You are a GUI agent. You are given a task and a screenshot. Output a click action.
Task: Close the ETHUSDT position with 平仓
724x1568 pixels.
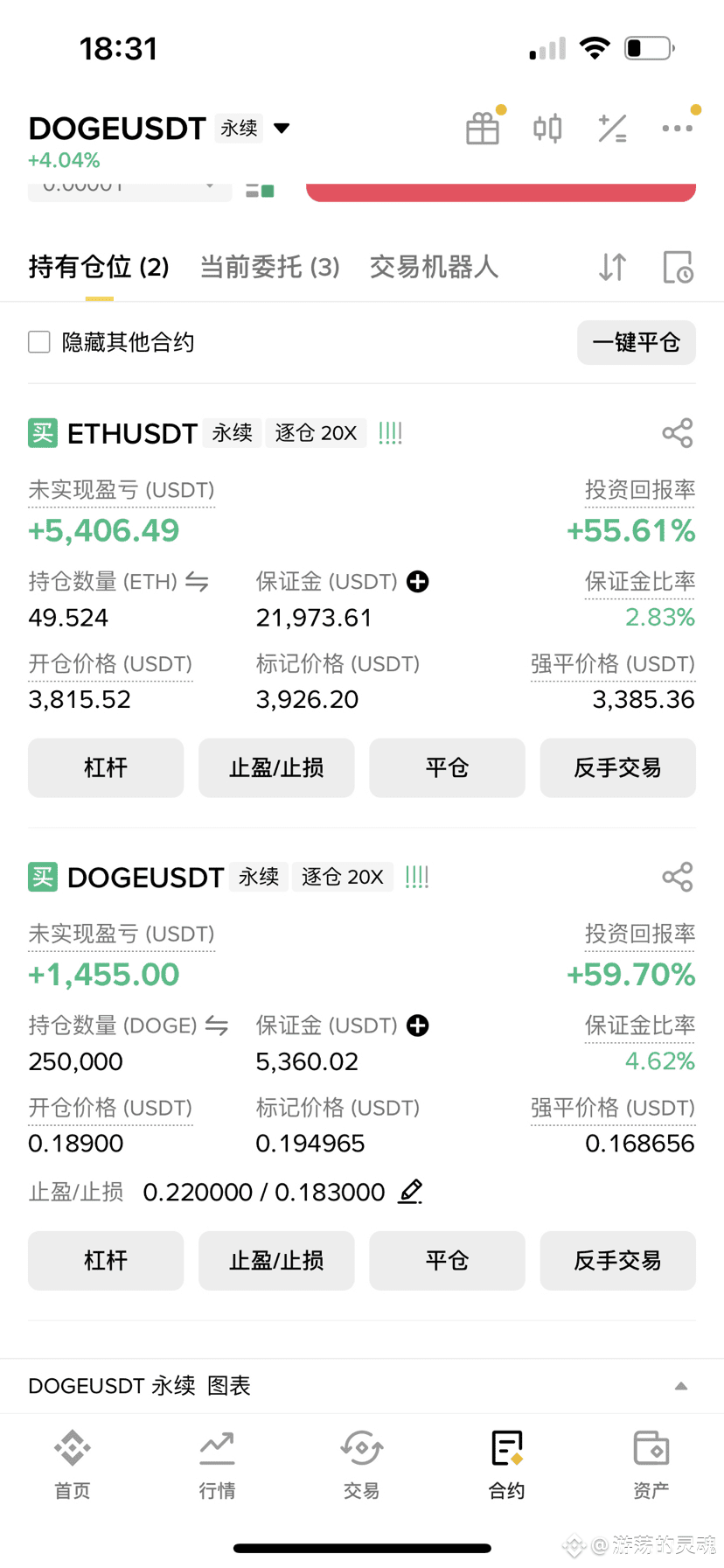(x=447, y=768)
